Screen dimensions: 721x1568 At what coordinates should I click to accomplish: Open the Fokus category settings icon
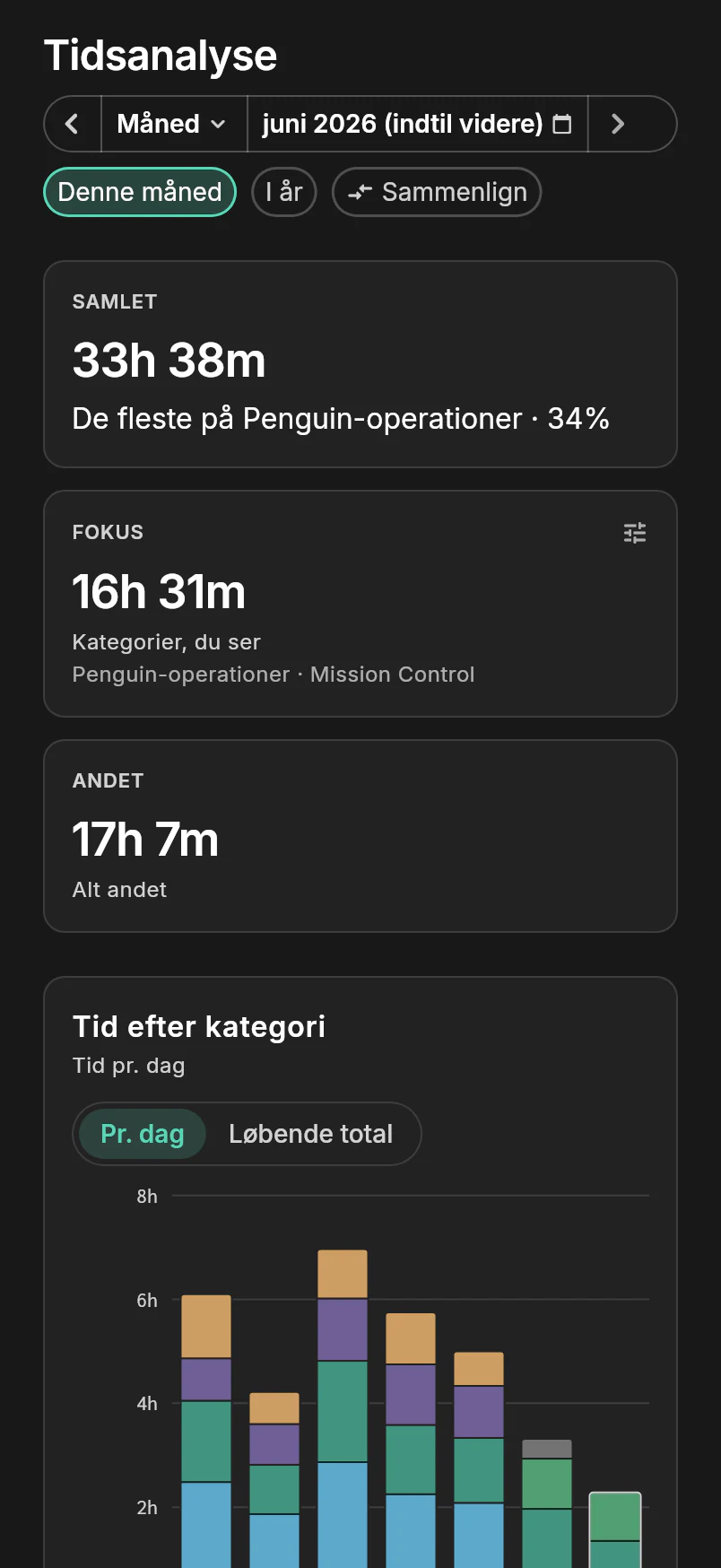point(635,533)
